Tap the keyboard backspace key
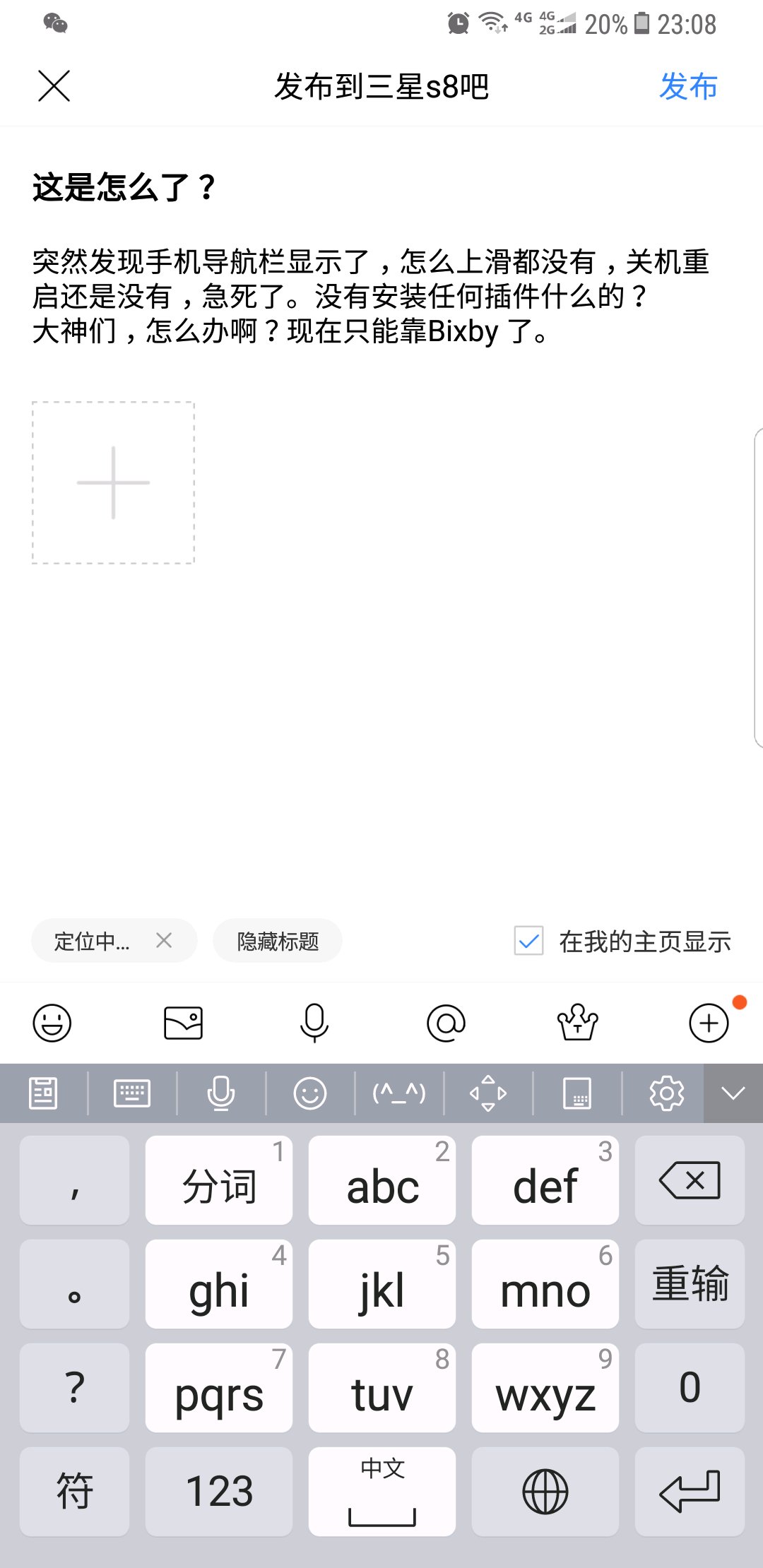The image size is (763, 1568). (x=690, y=1180)
